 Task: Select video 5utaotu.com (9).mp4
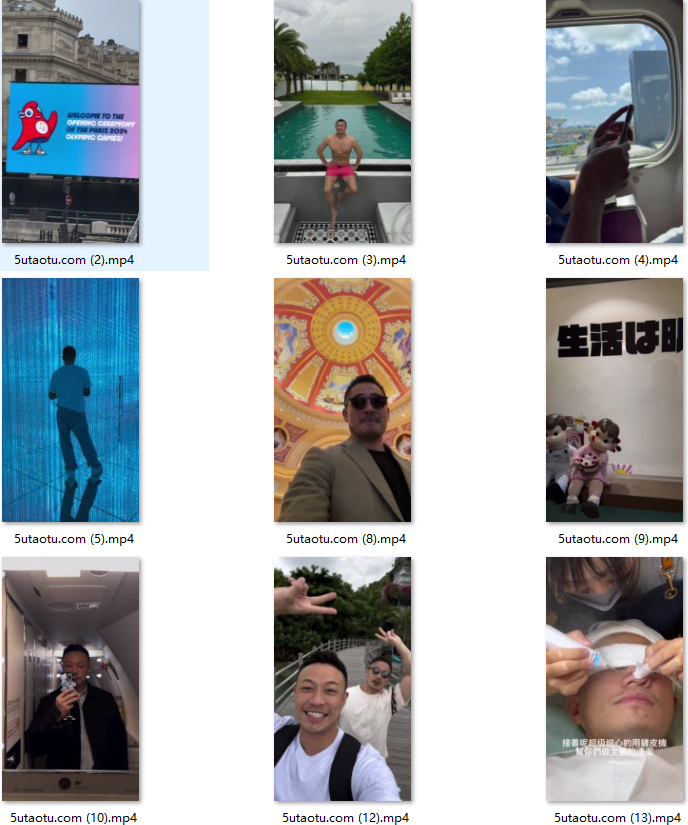point(615,400)
